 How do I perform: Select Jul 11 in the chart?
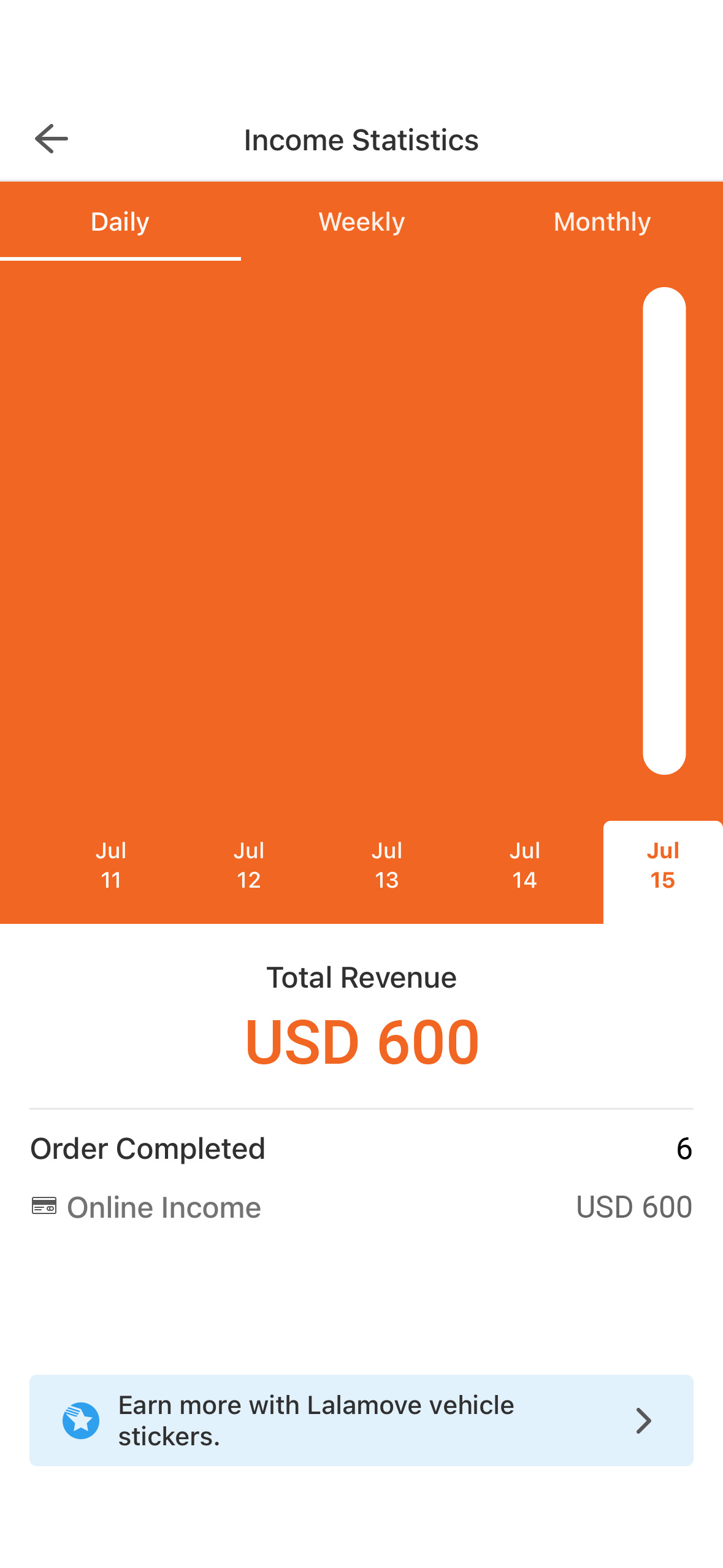tap(111, 865)
